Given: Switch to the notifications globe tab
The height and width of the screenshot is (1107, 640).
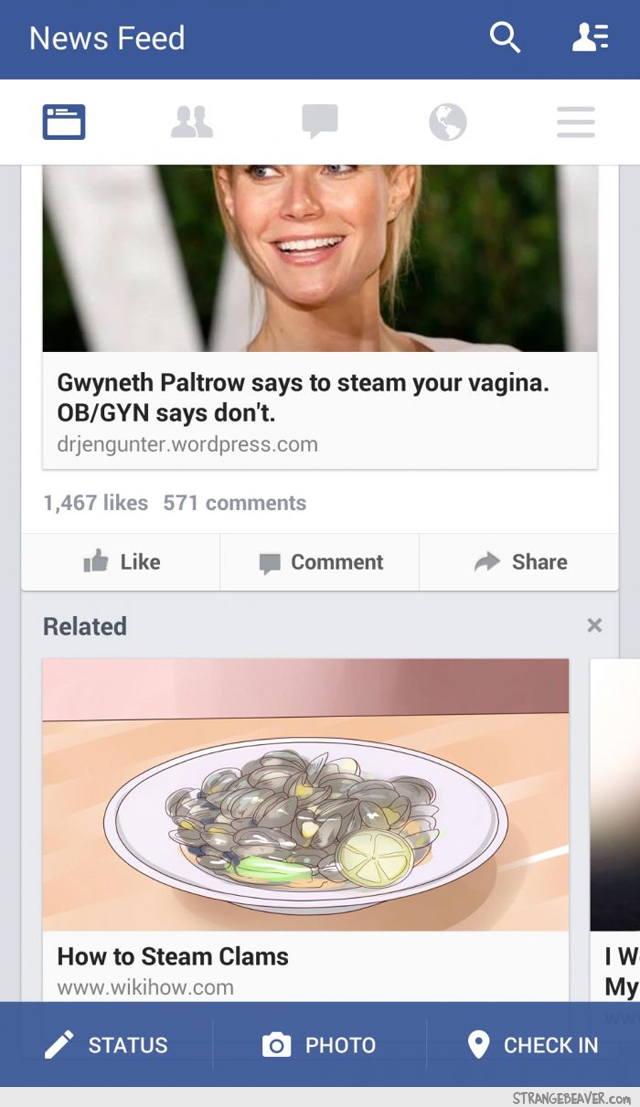Looking at the screenshot, I should click(448, 122).
